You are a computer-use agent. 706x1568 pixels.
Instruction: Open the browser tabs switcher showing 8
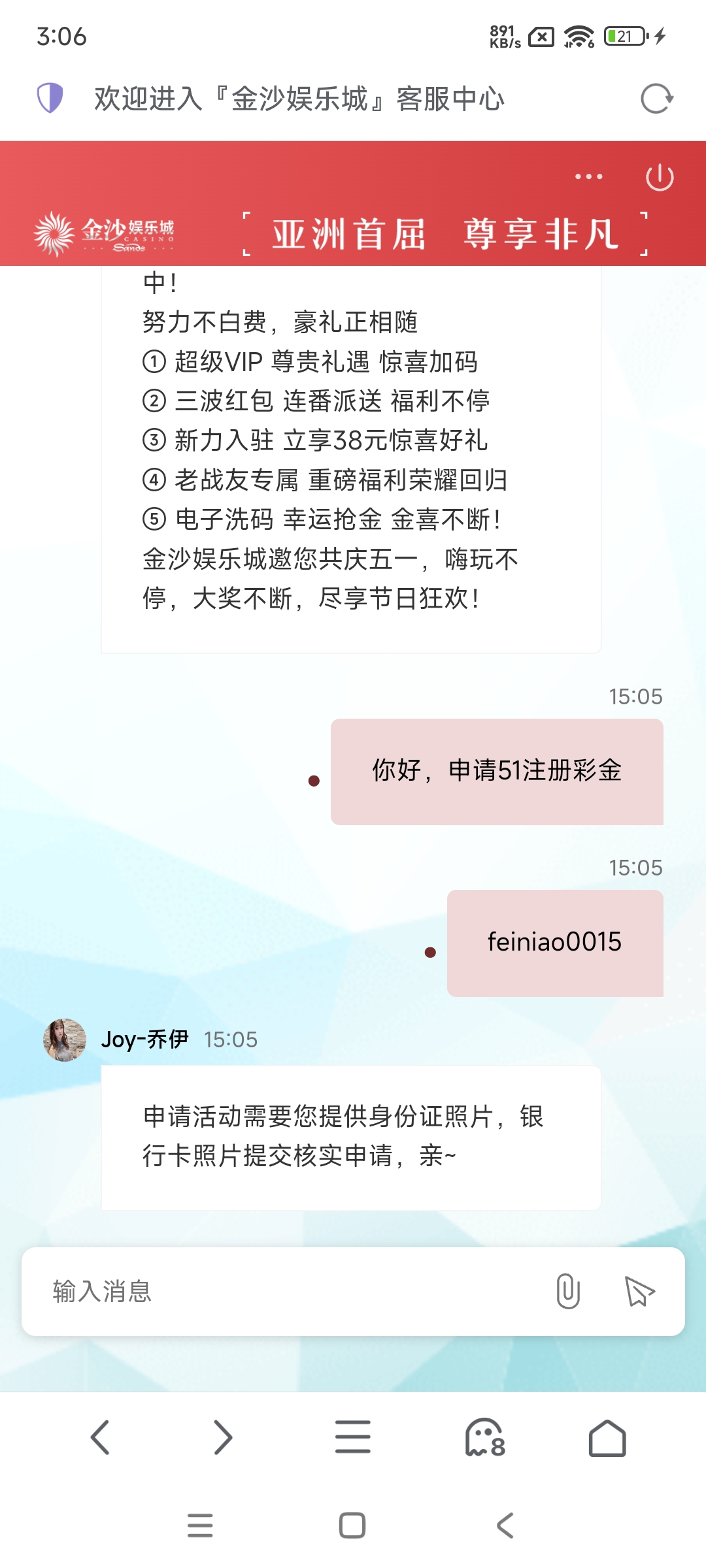point(484,1437)
